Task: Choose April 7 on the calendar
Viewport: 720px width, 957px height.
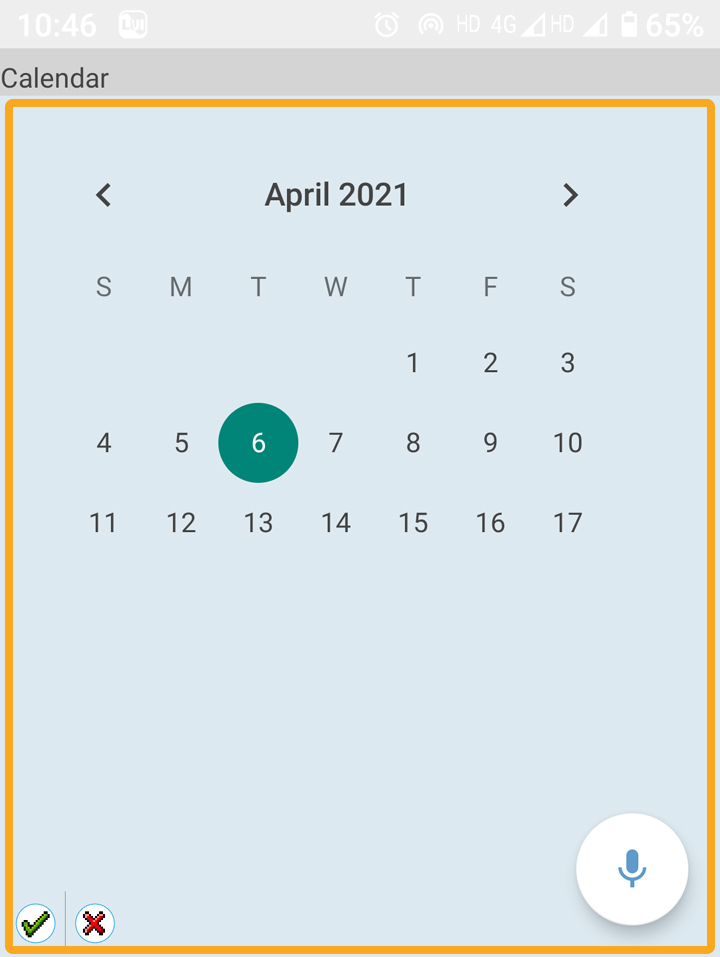Action: pos(336,443)
